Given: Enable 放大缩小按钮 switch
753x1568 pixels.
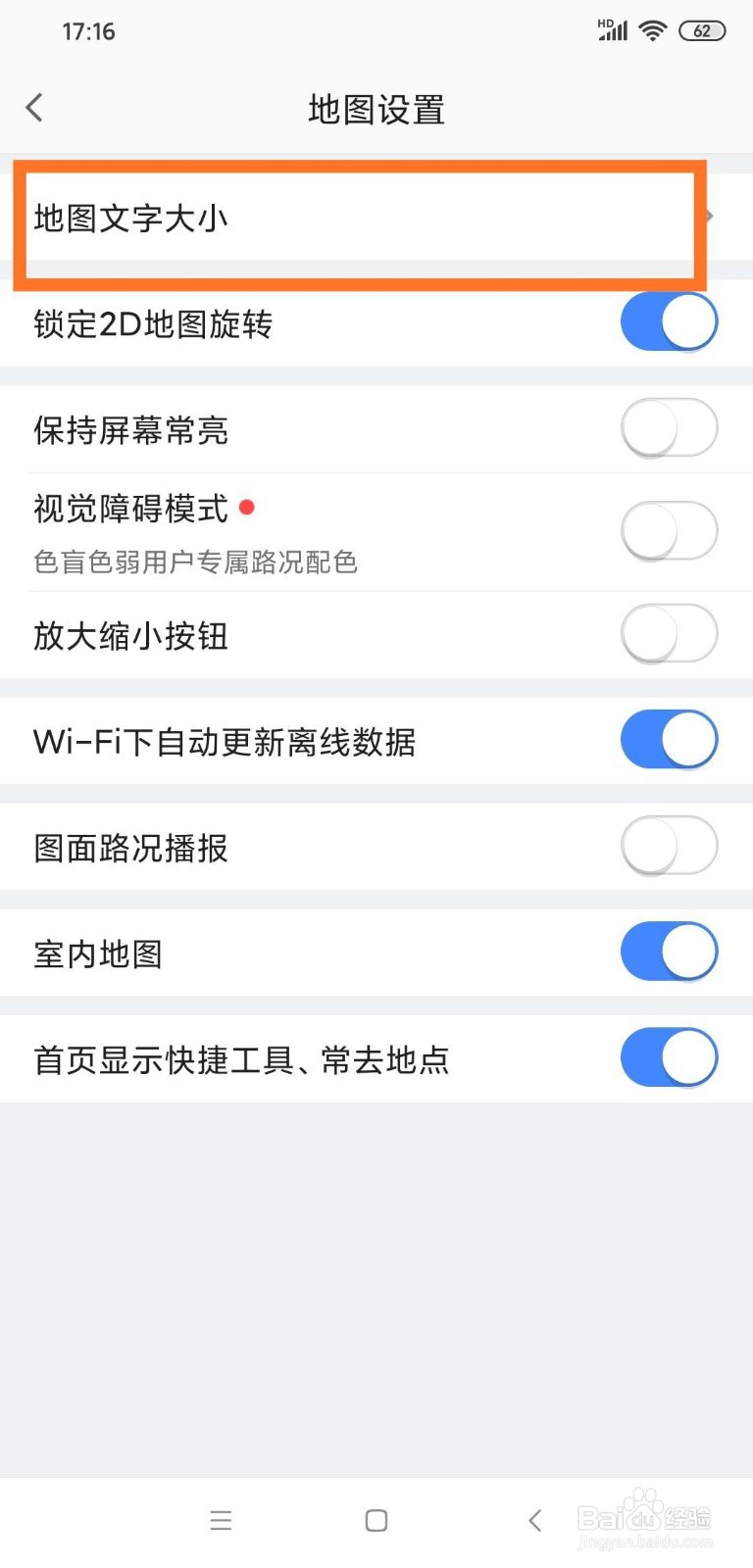Looking at the screenshot, I should [670, 634].
